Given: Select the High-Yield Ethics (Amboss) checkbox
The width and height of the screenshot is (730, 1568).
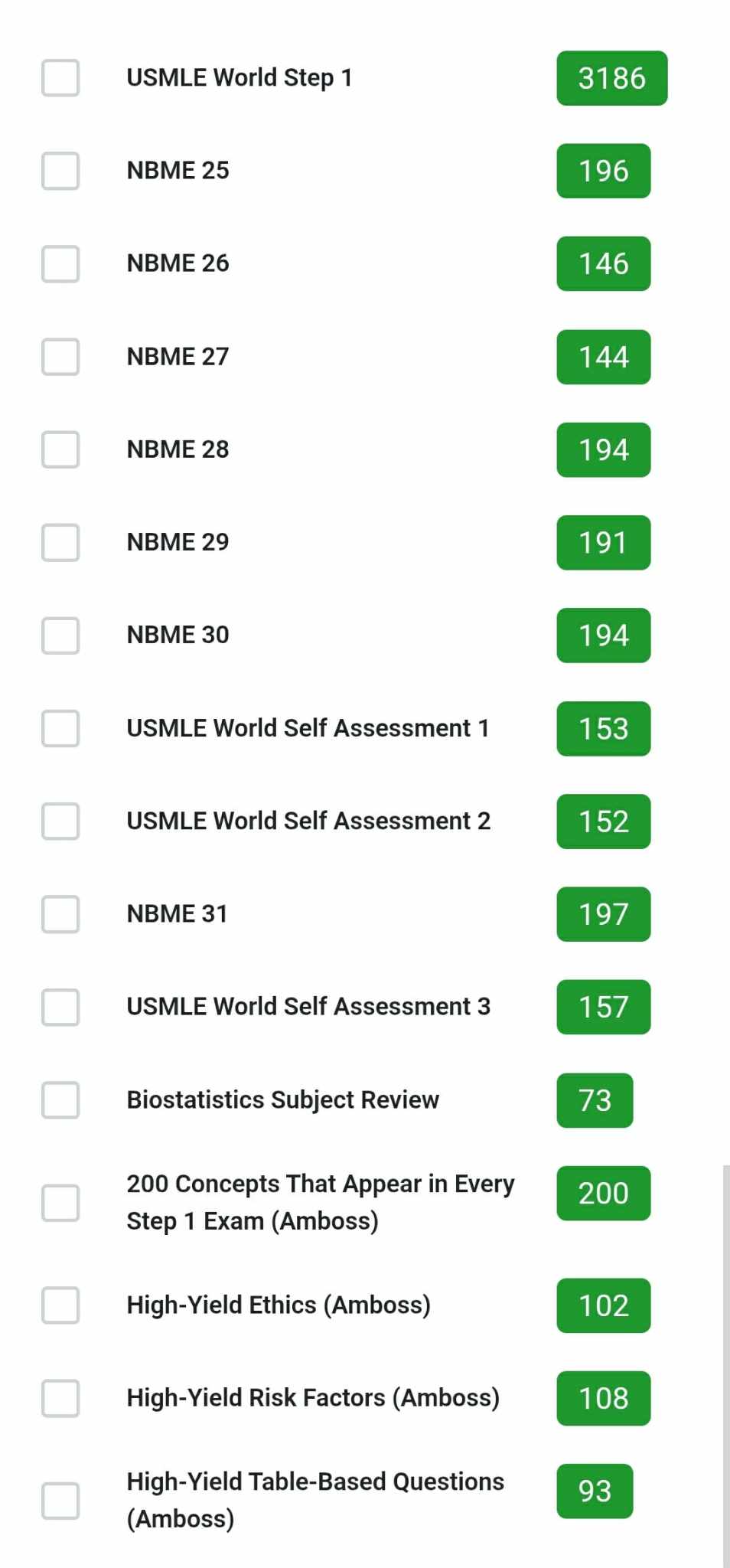Looking at the screenshot, I should tap(60, 1305).
